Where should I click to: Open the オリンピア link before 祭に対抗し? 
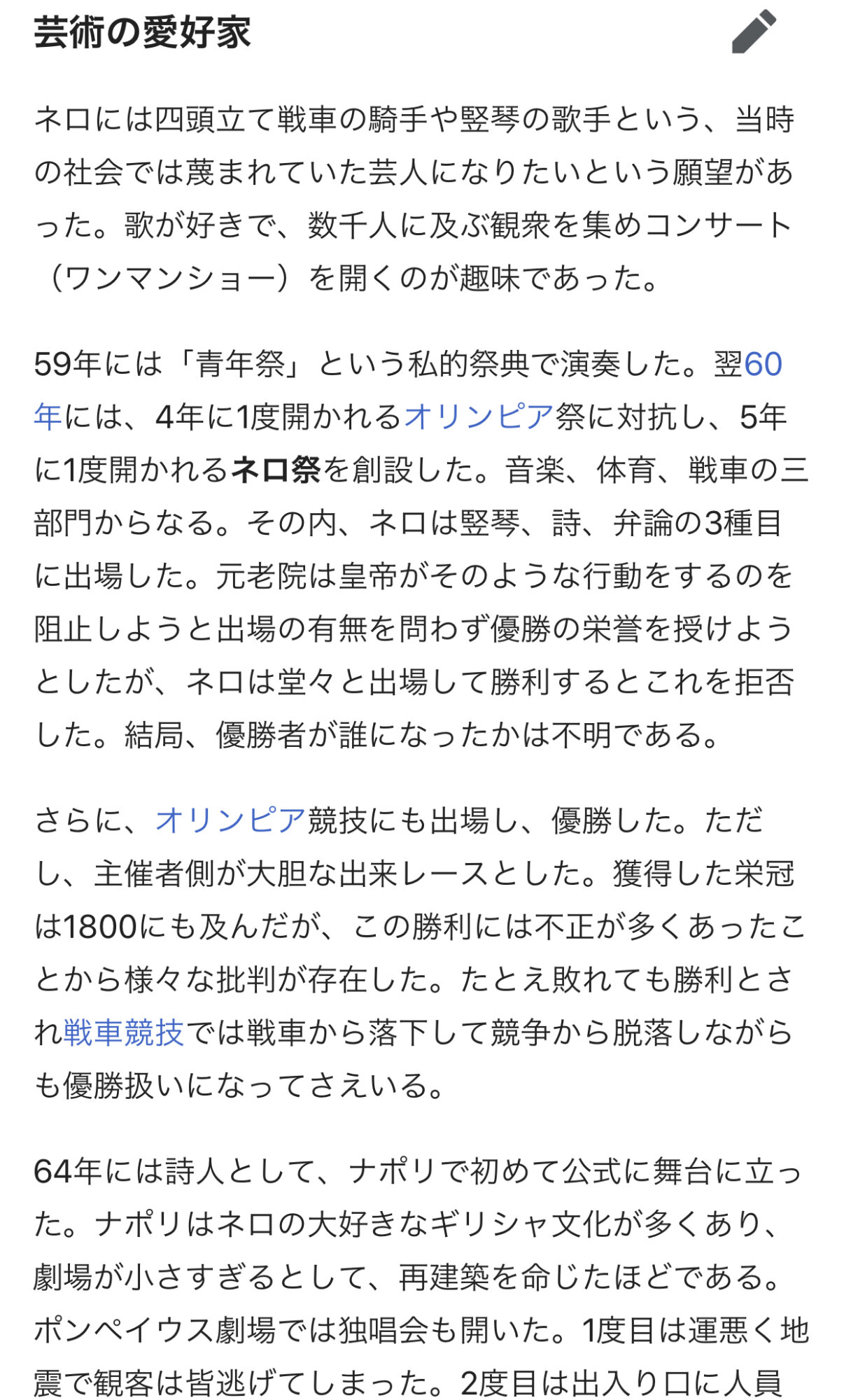point(479,417)
